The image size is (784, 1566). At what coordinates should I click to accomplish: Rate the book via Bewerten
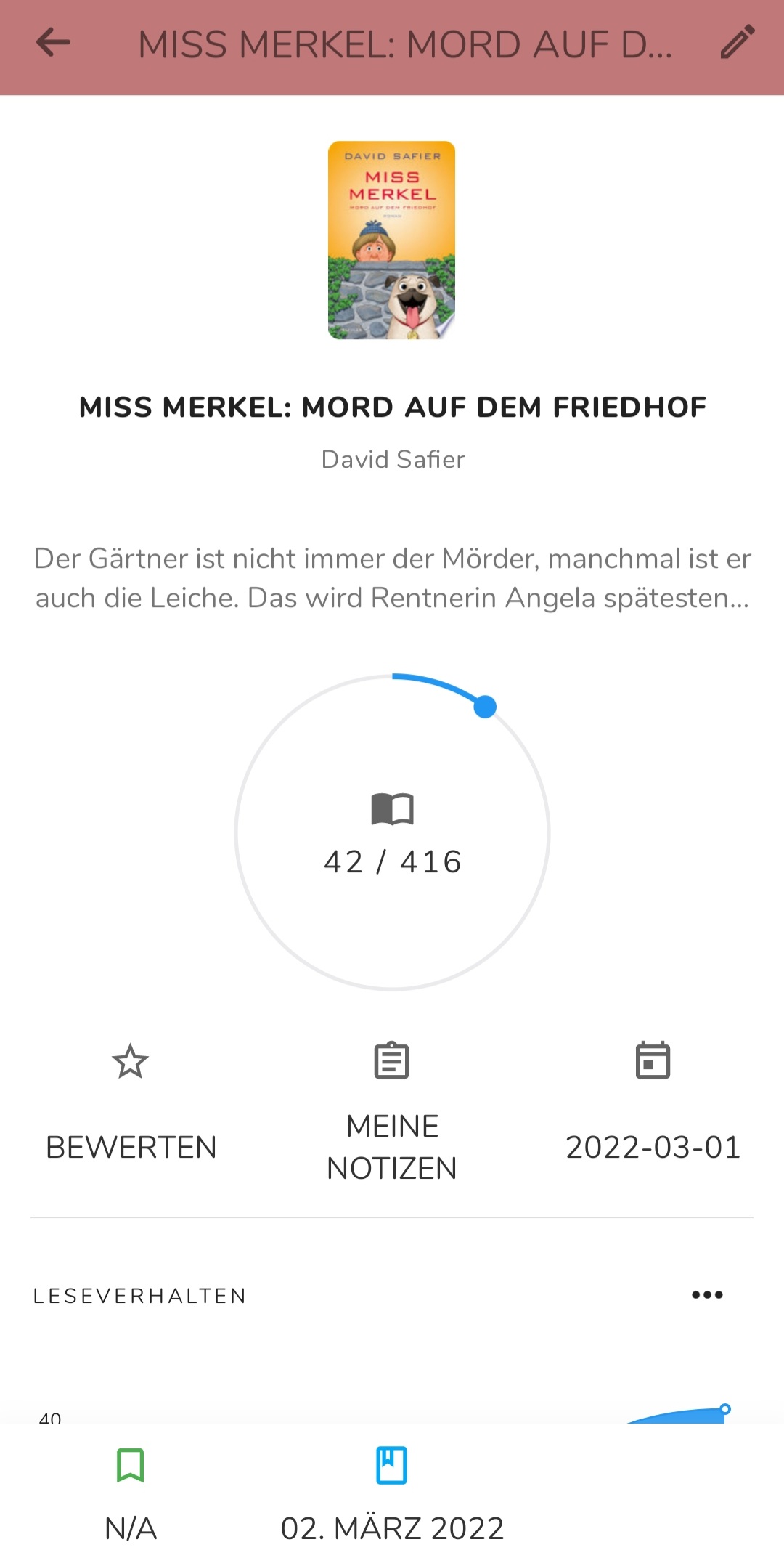pyautogui.click(x=131, y=1104)
